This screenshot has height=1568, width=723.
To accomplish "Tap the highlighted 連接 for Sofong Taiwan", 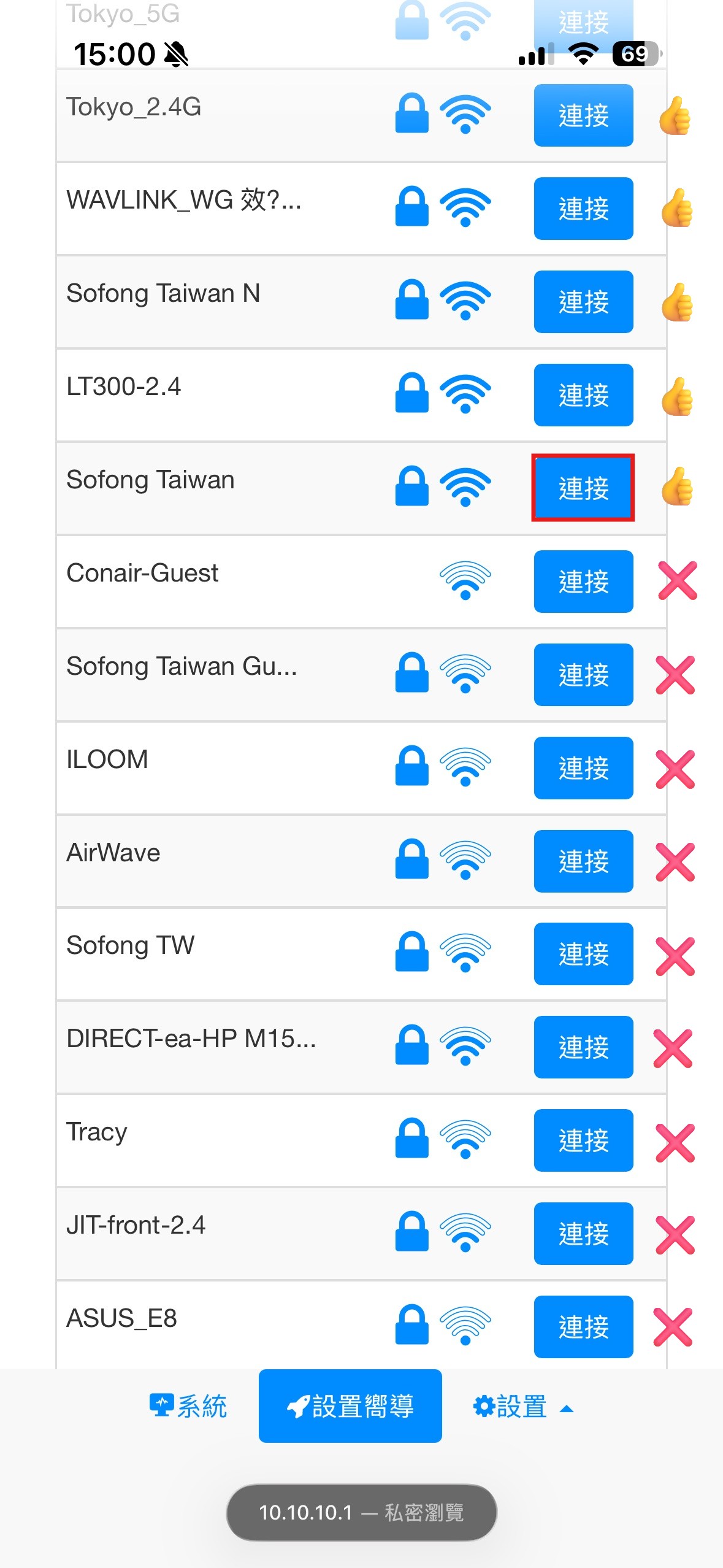I will 583,488.
